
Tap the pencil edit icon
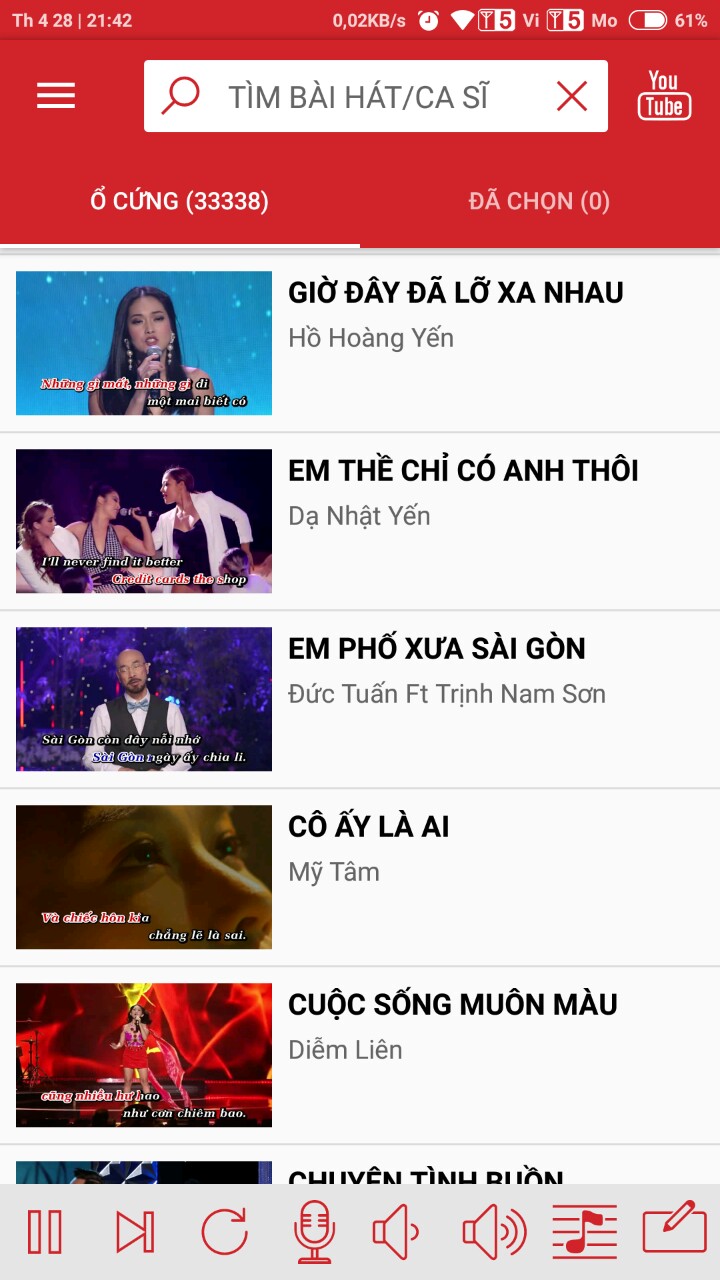pos(675,1232)
